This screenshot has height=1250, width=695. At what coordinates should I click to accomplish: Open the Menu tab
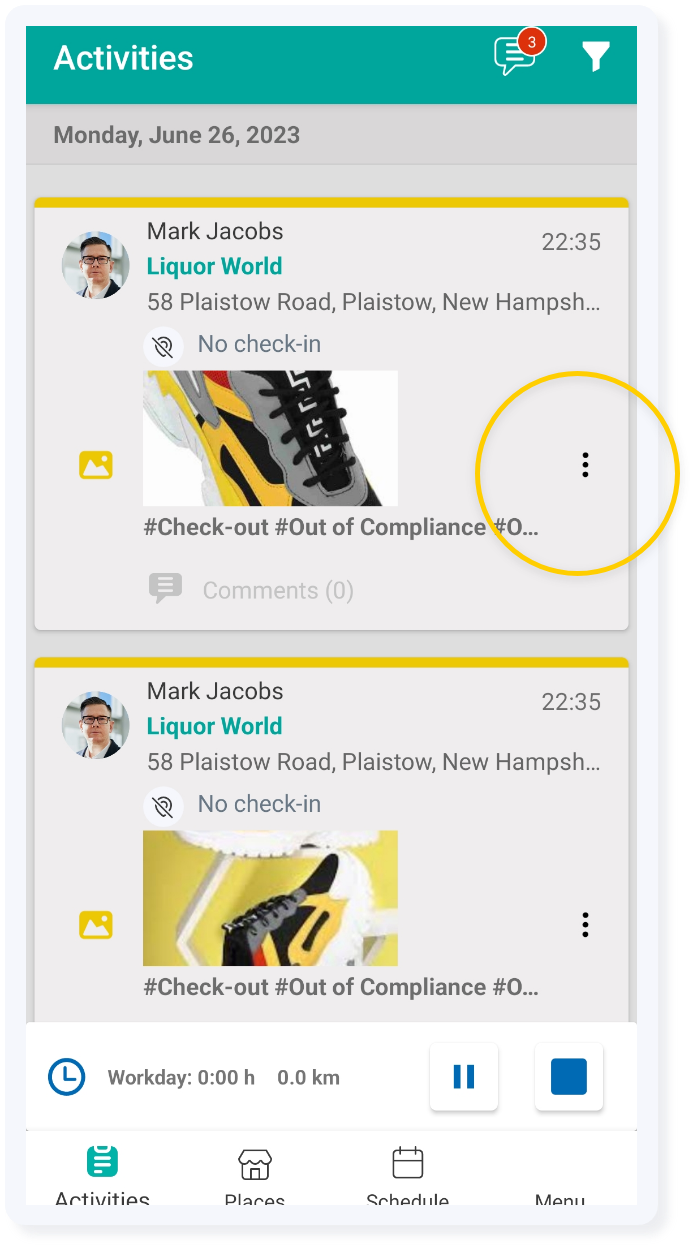coord(560,1177)
